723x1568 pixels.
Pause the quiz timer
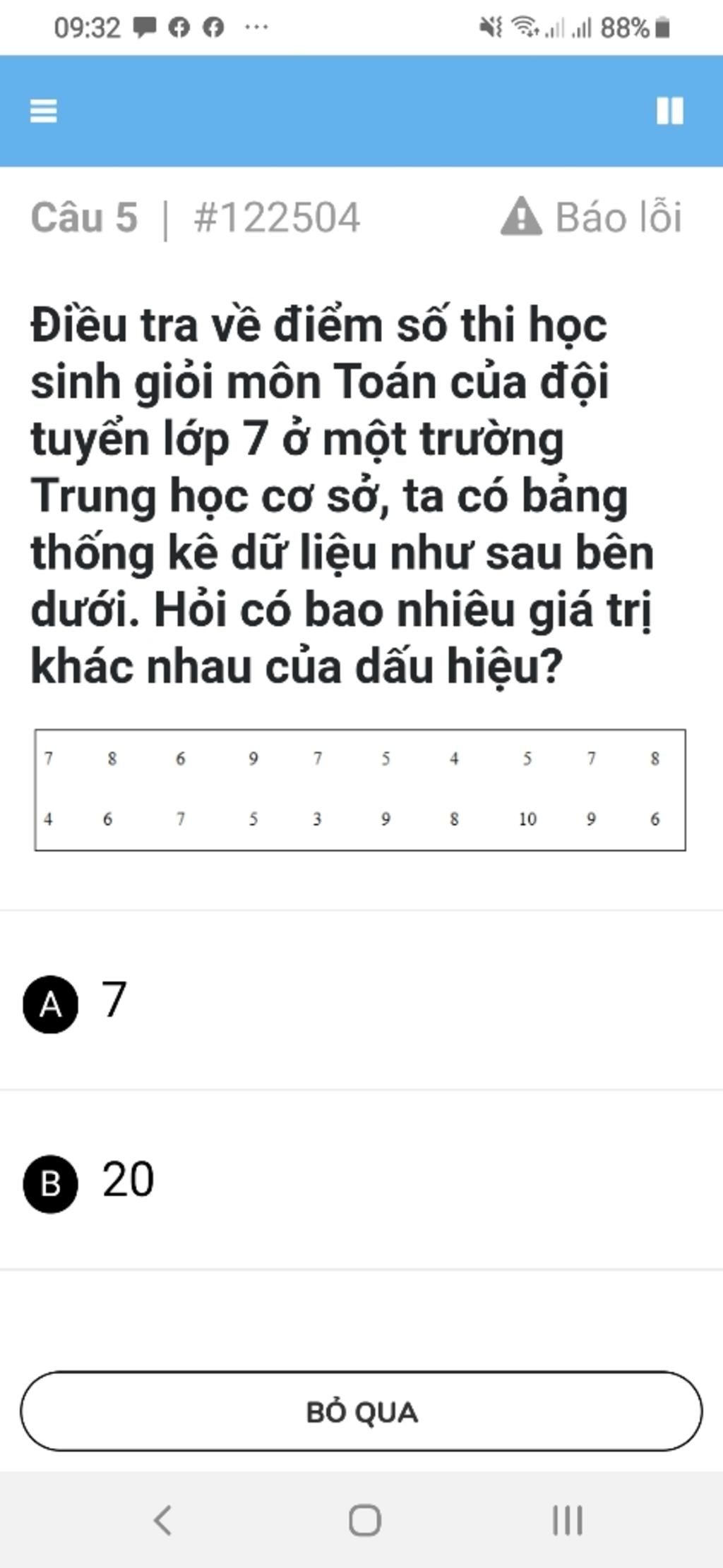669,111
